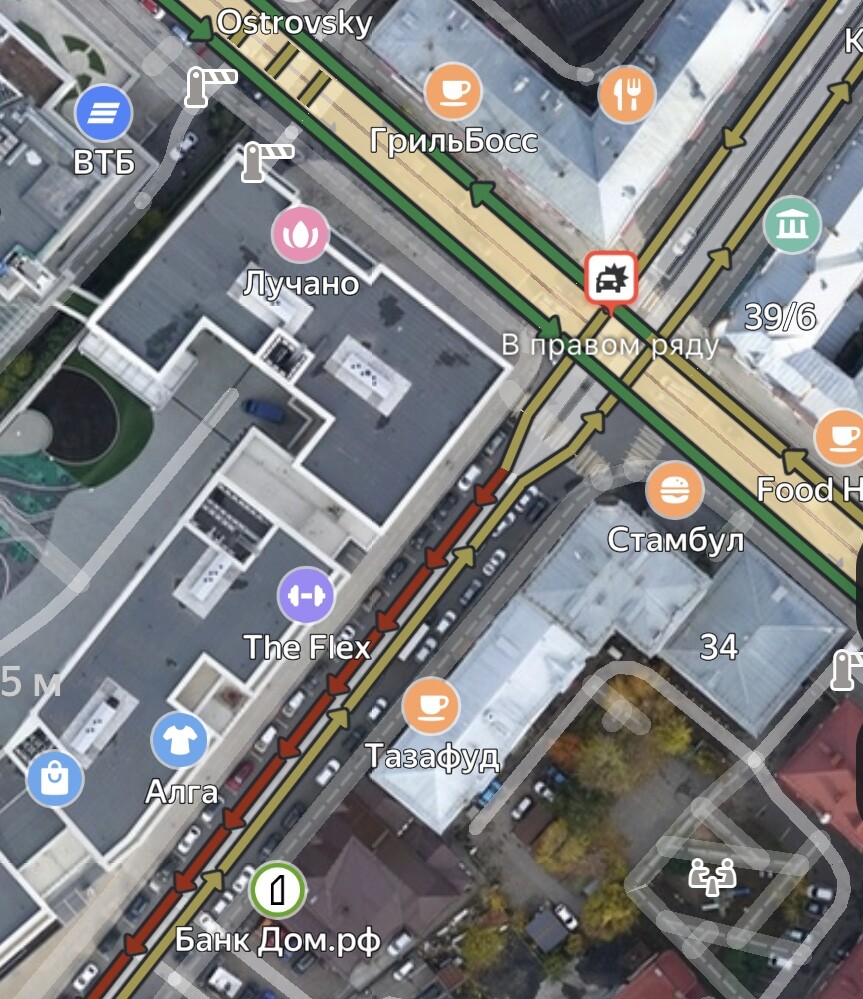Tap the Лучано salon marker
863x999 pixels.
[x=300, y=234]
